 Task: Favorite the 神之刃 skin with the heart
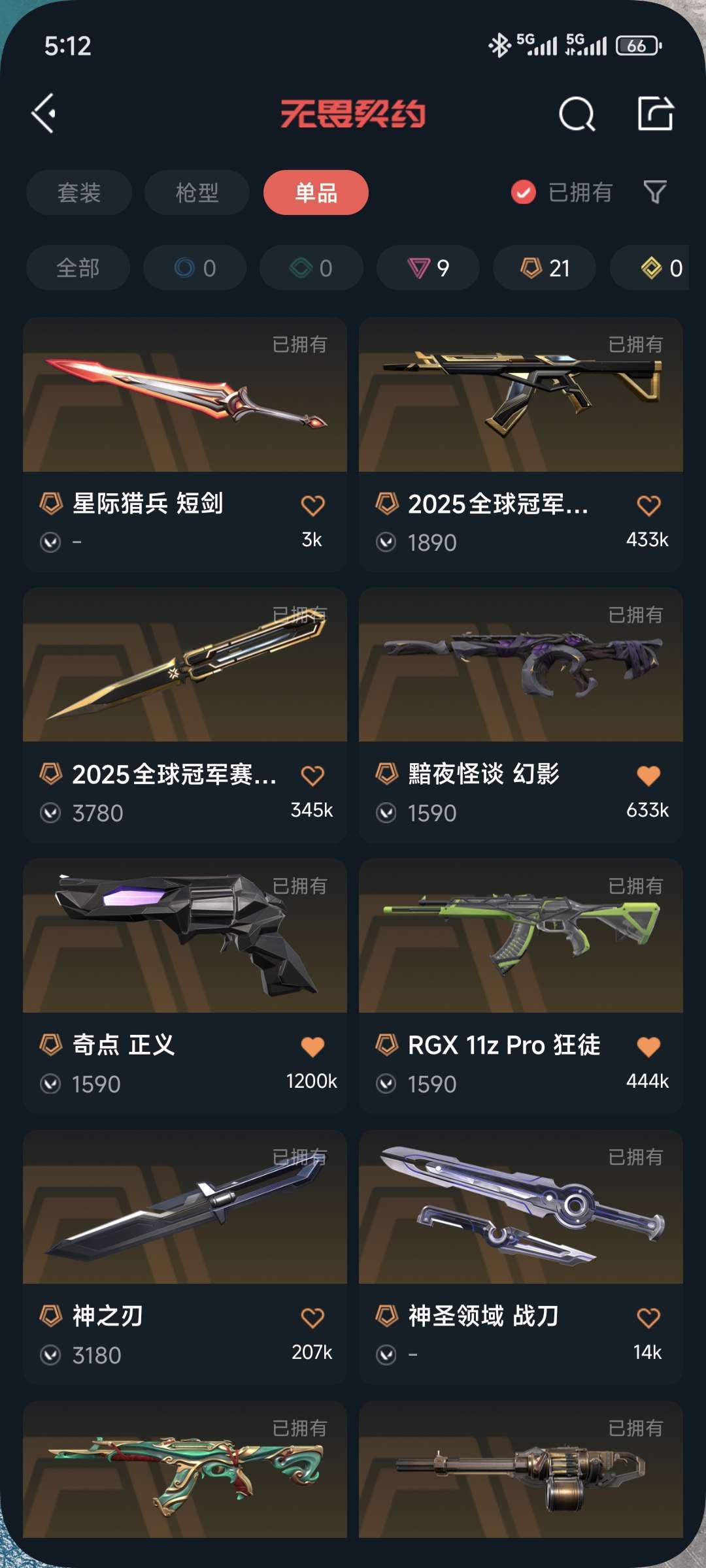click(x=312, y=1318)
